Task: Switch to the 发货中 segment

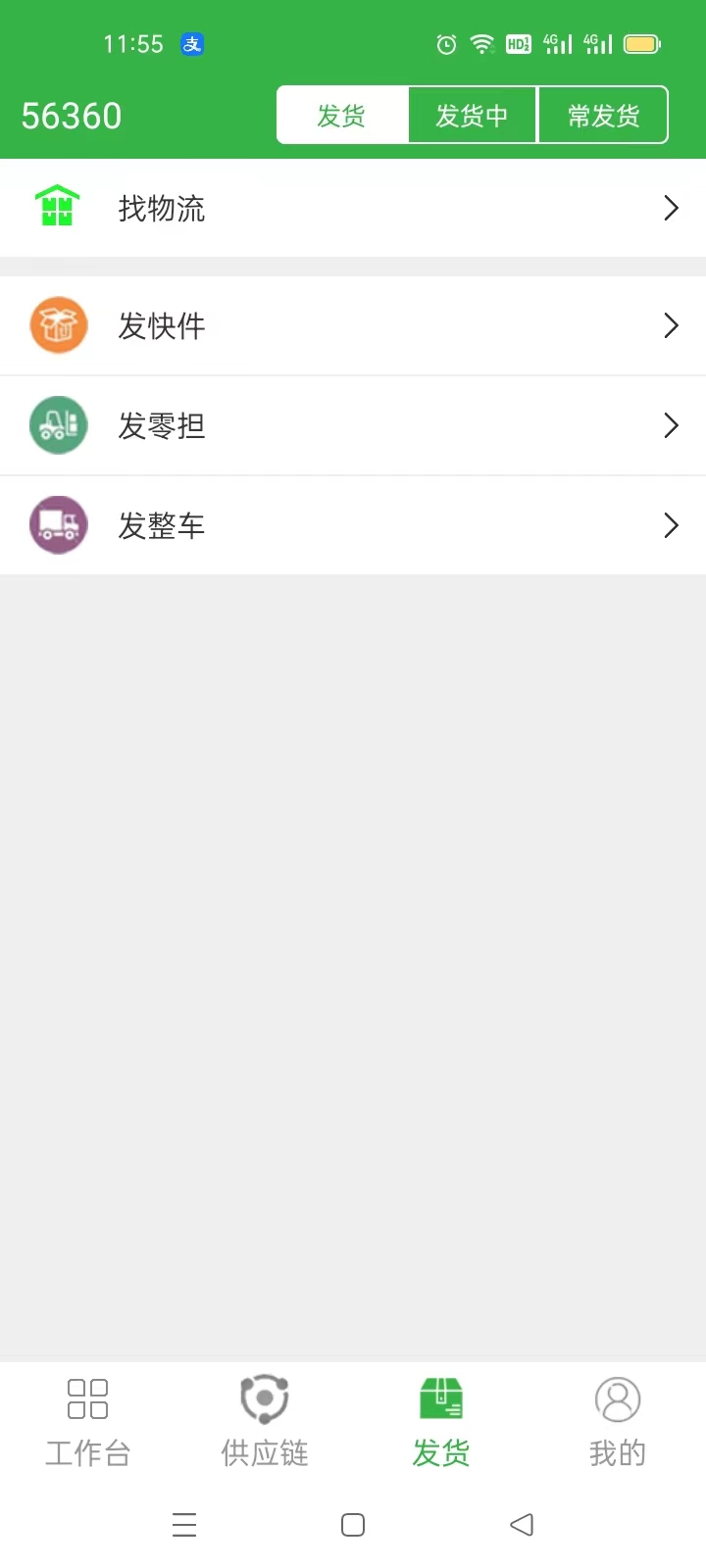Action: click(473, 116)
